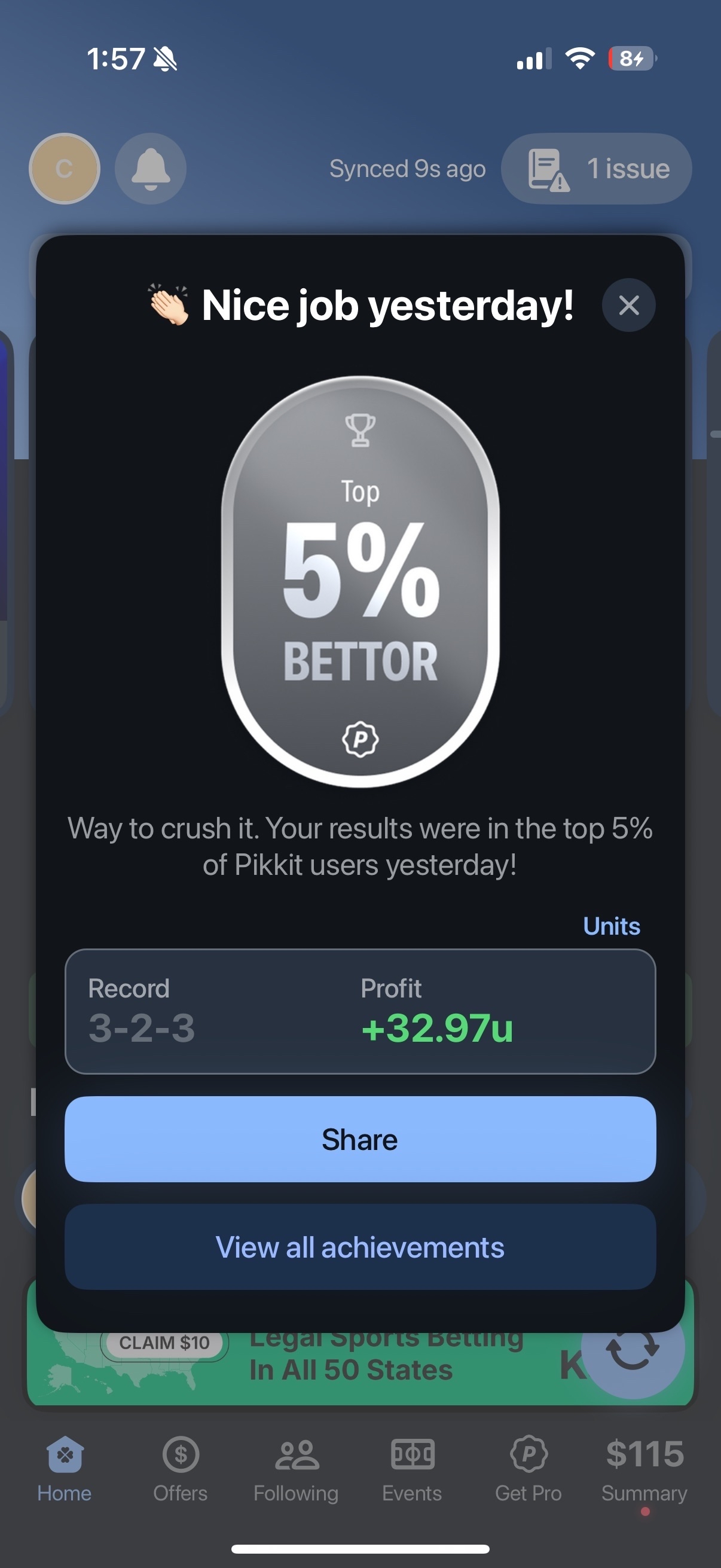Switch profit display via Units link
The width and height of the screenshot is (721, 1568).
[x=611, y=926]
